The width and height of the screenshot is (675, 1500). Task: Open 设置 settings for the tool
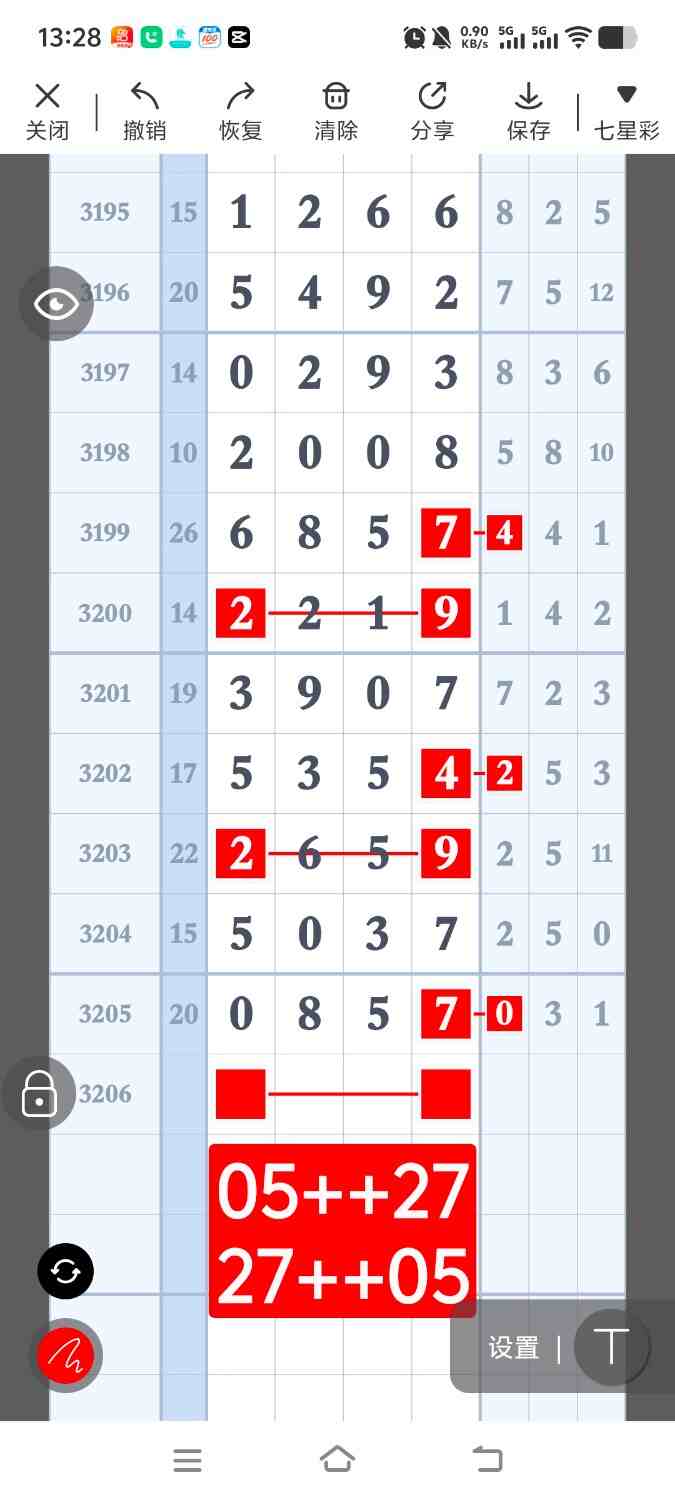tap(514, 1348)
